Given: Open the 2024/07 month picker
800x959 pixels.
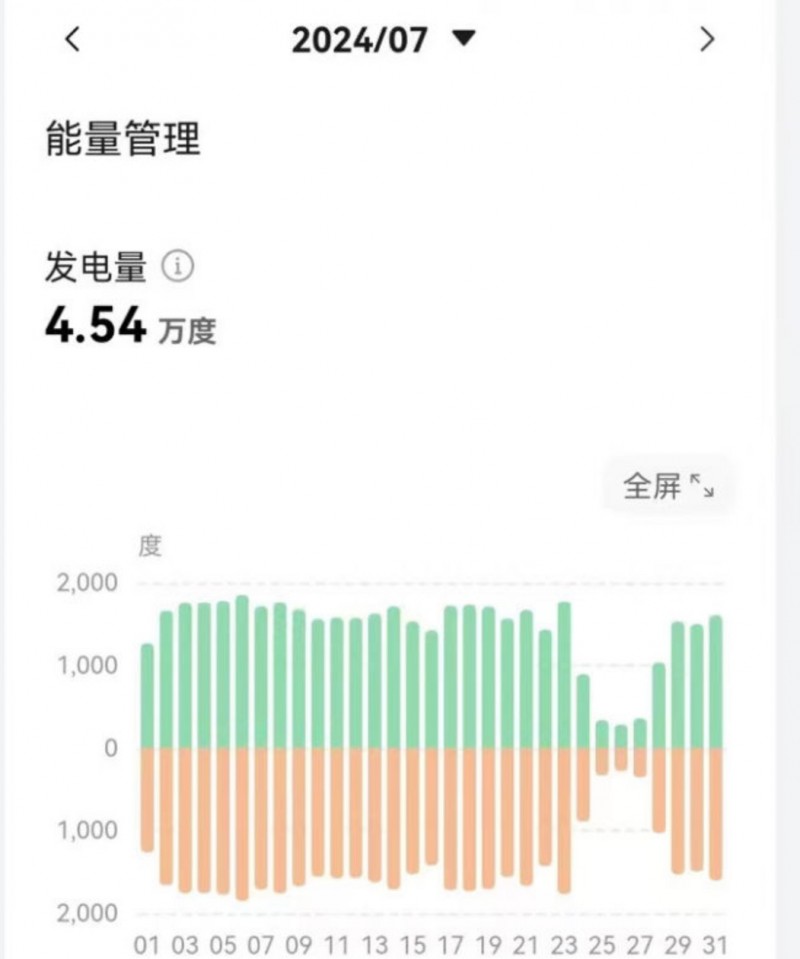Looking at the screenshot, I should point(383,40).
